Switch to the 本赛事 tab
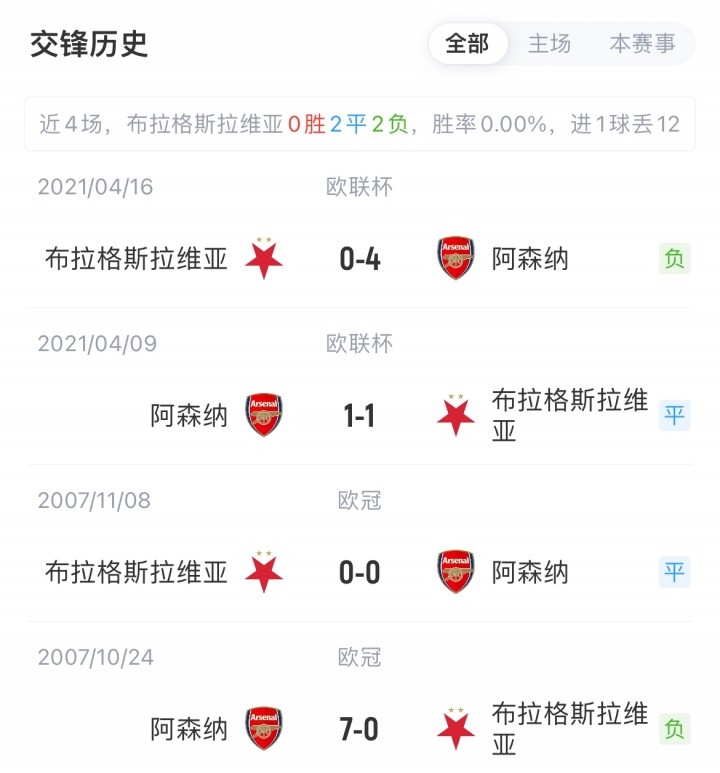 coord(642,44)
